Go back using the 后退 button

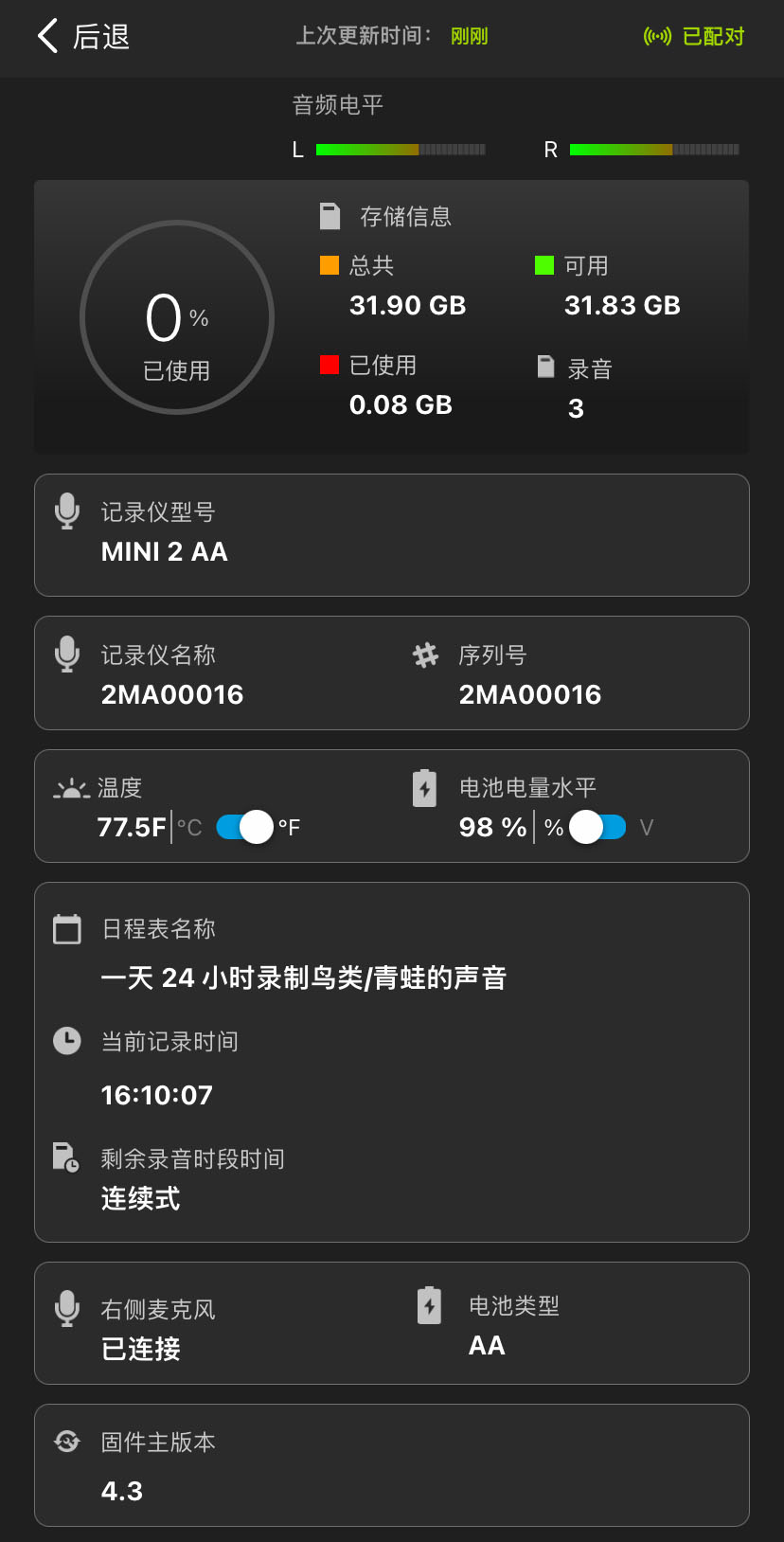pyautogui.click(x=83, y=37)
